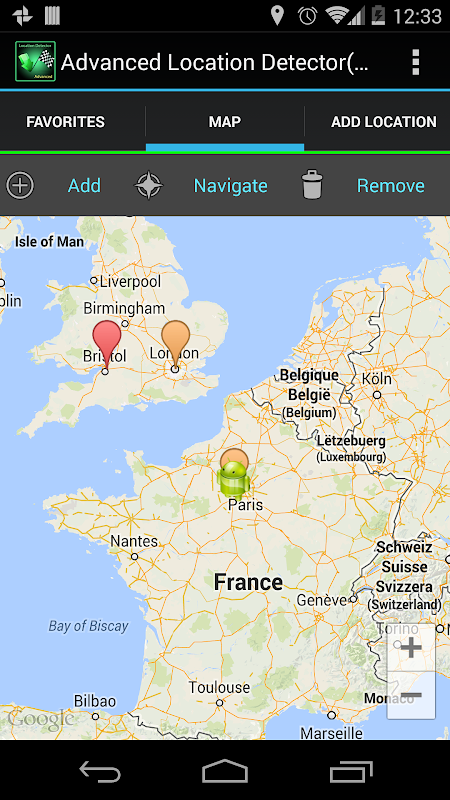Go back using the system back button
The width and height of the screenshot is (450, 800).
click(100, 771)
